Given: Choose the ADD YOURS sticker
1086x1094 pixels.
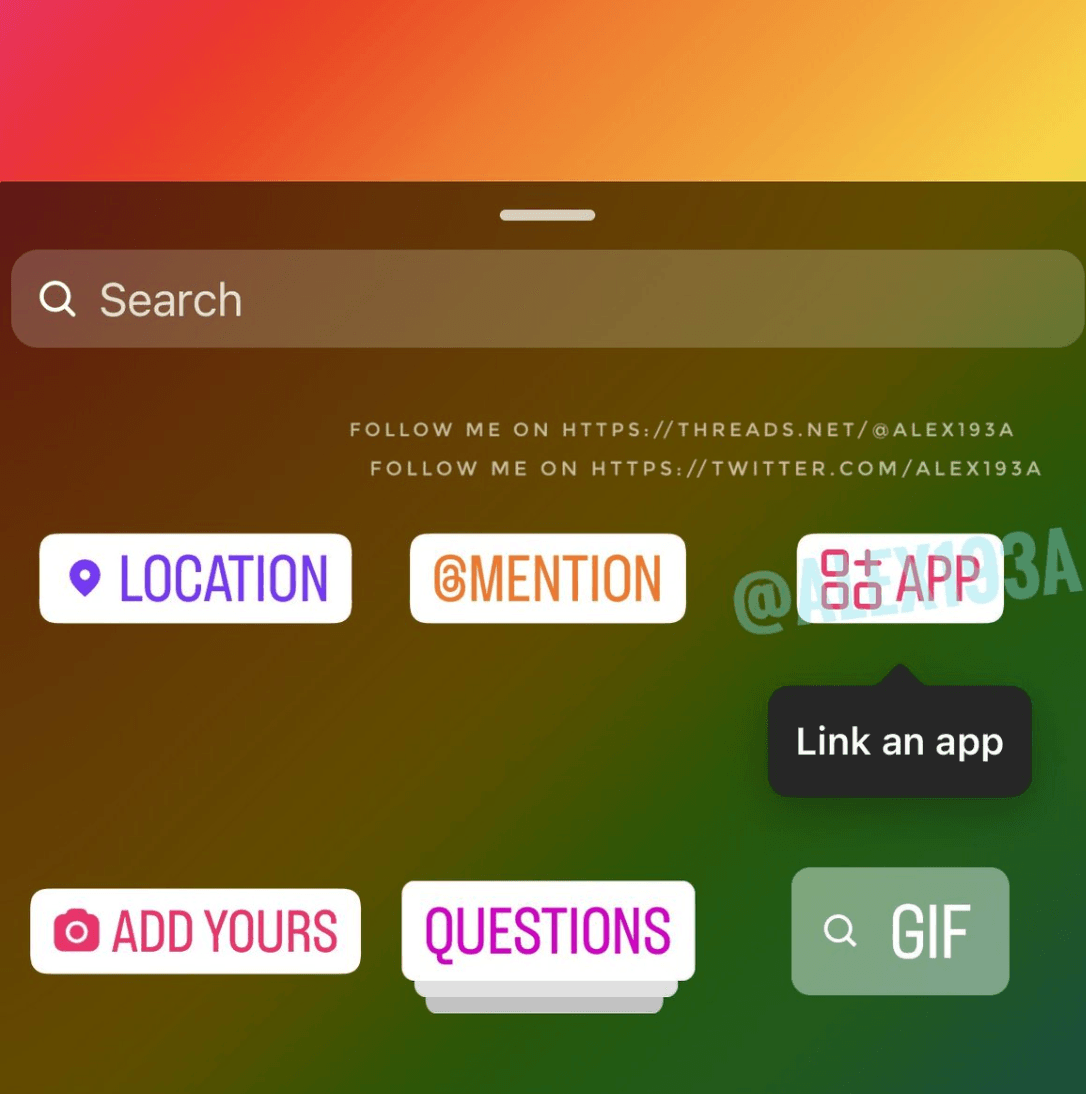Looking at the screenshot, I should point(195,931).
